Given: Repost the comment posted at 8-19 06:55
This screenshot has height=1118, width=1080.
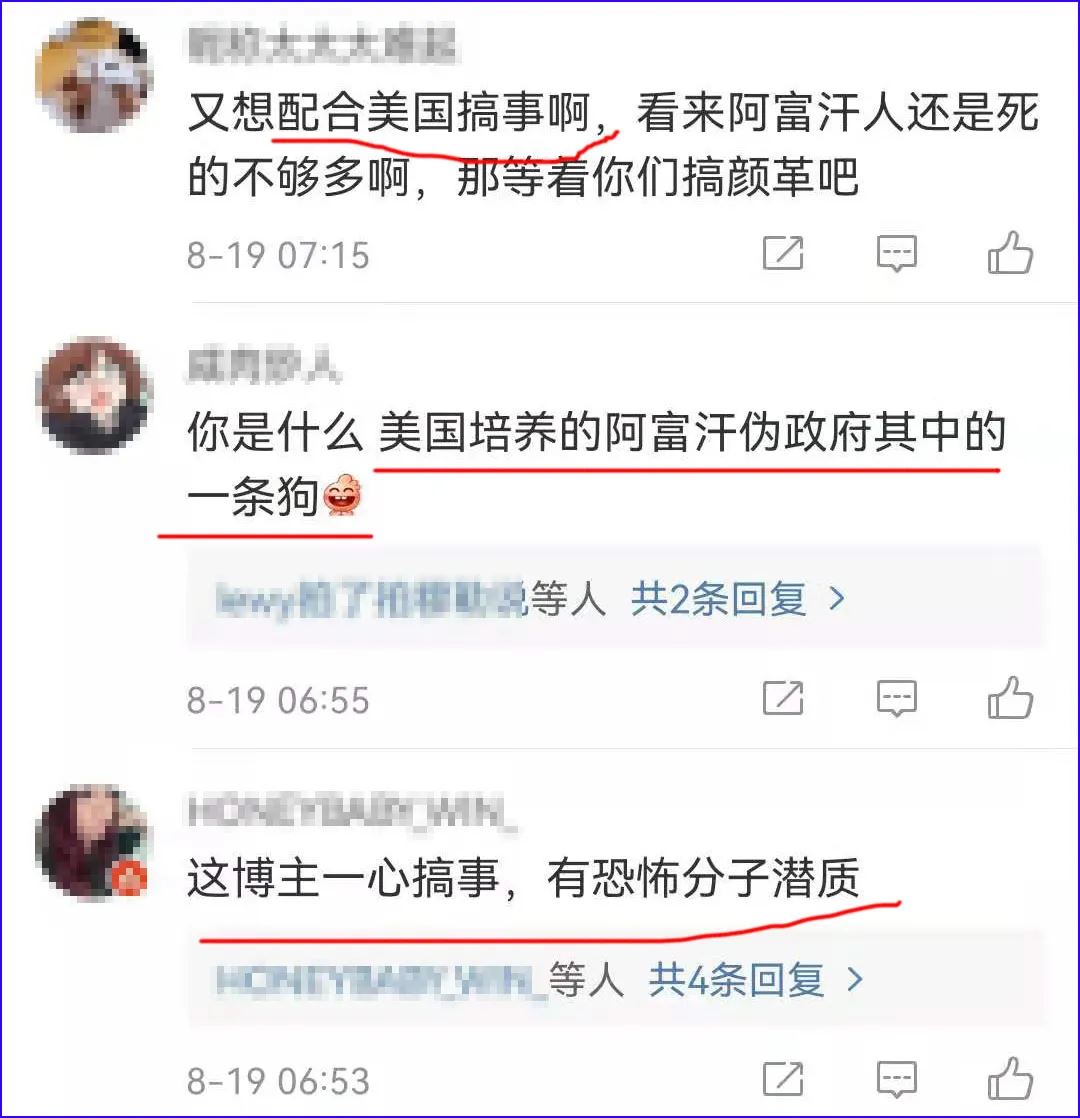Looking at the screenshot, I should [x=783, y=697].
